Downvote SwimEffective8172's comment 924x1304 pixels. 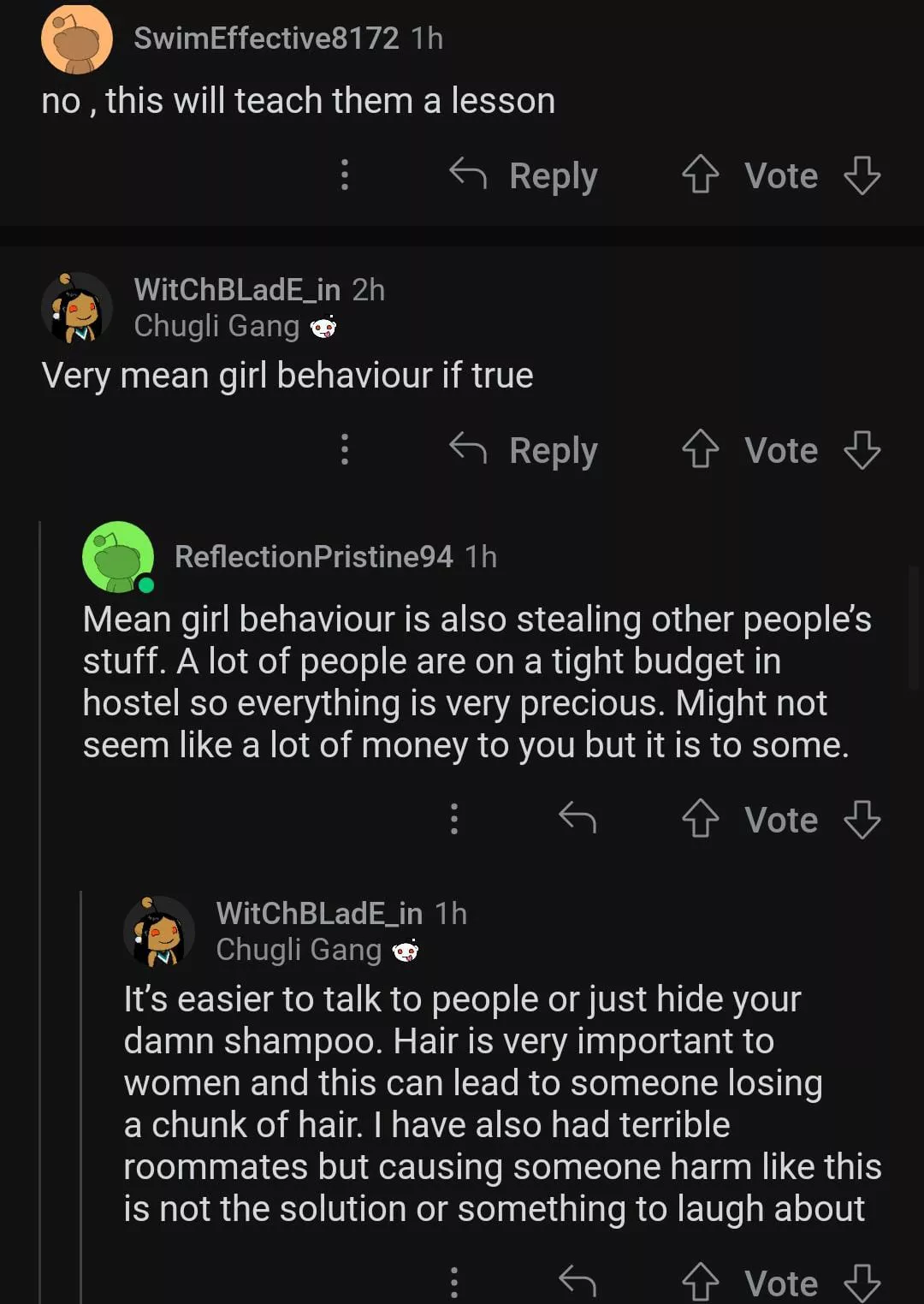(x=862, y=175)
